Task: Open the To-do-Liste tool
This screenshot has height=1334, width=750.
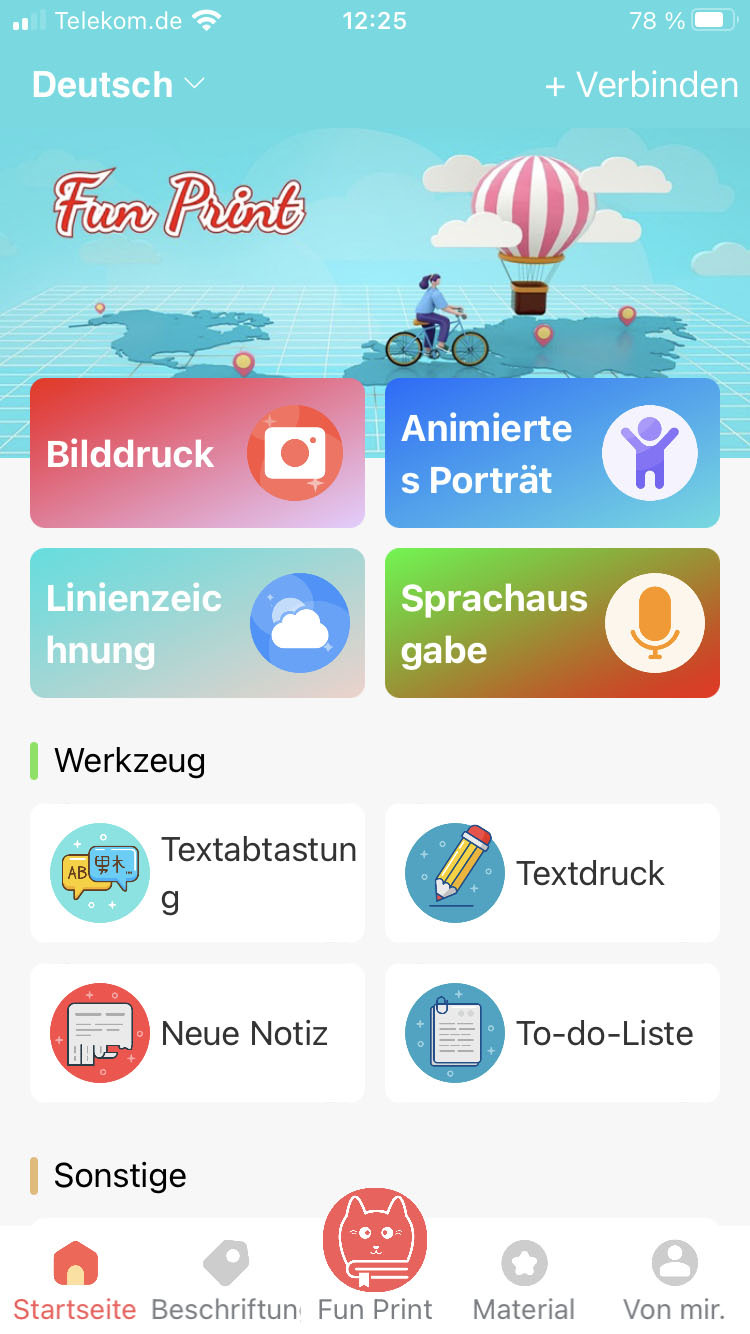Action: pos(552,1033)
